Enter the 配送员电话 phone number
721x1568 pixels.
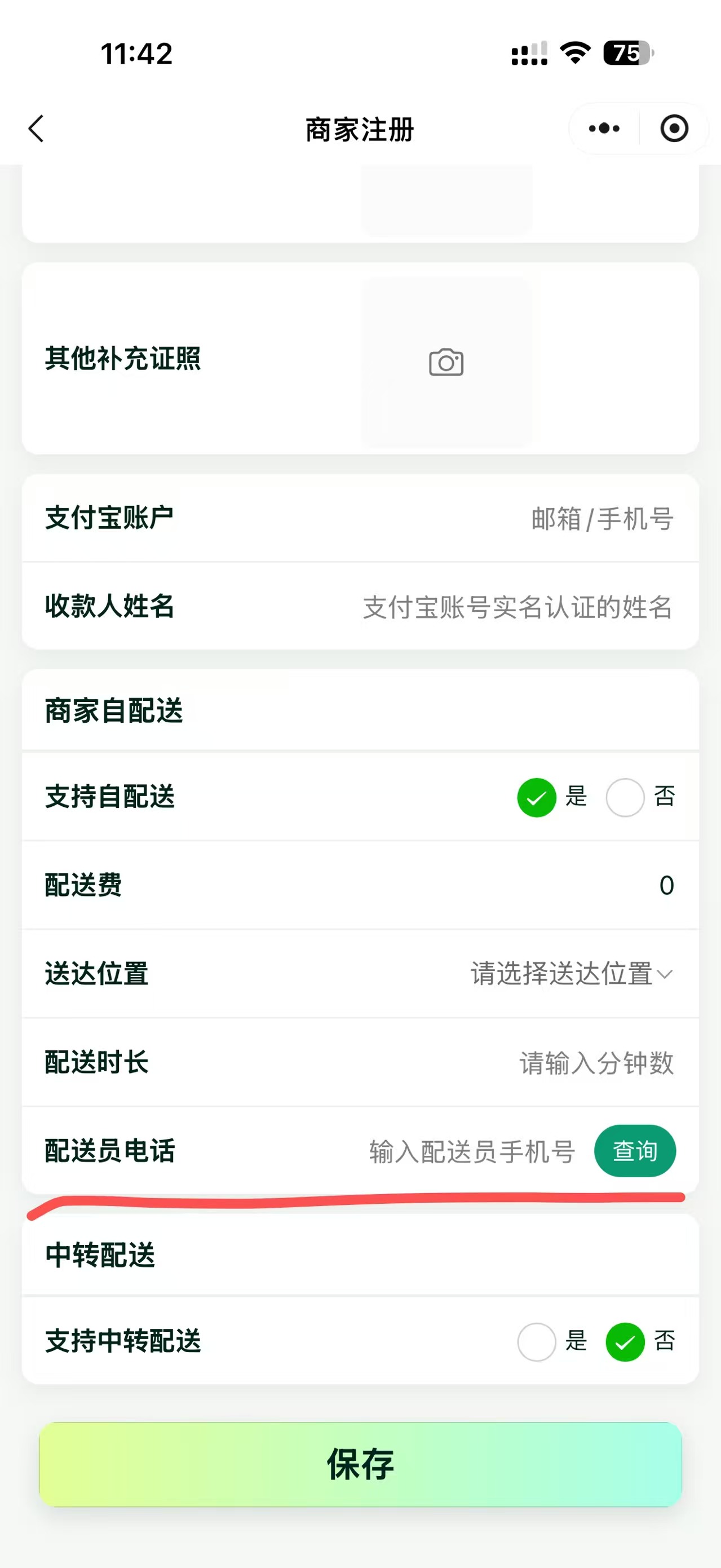(472, 1151)
